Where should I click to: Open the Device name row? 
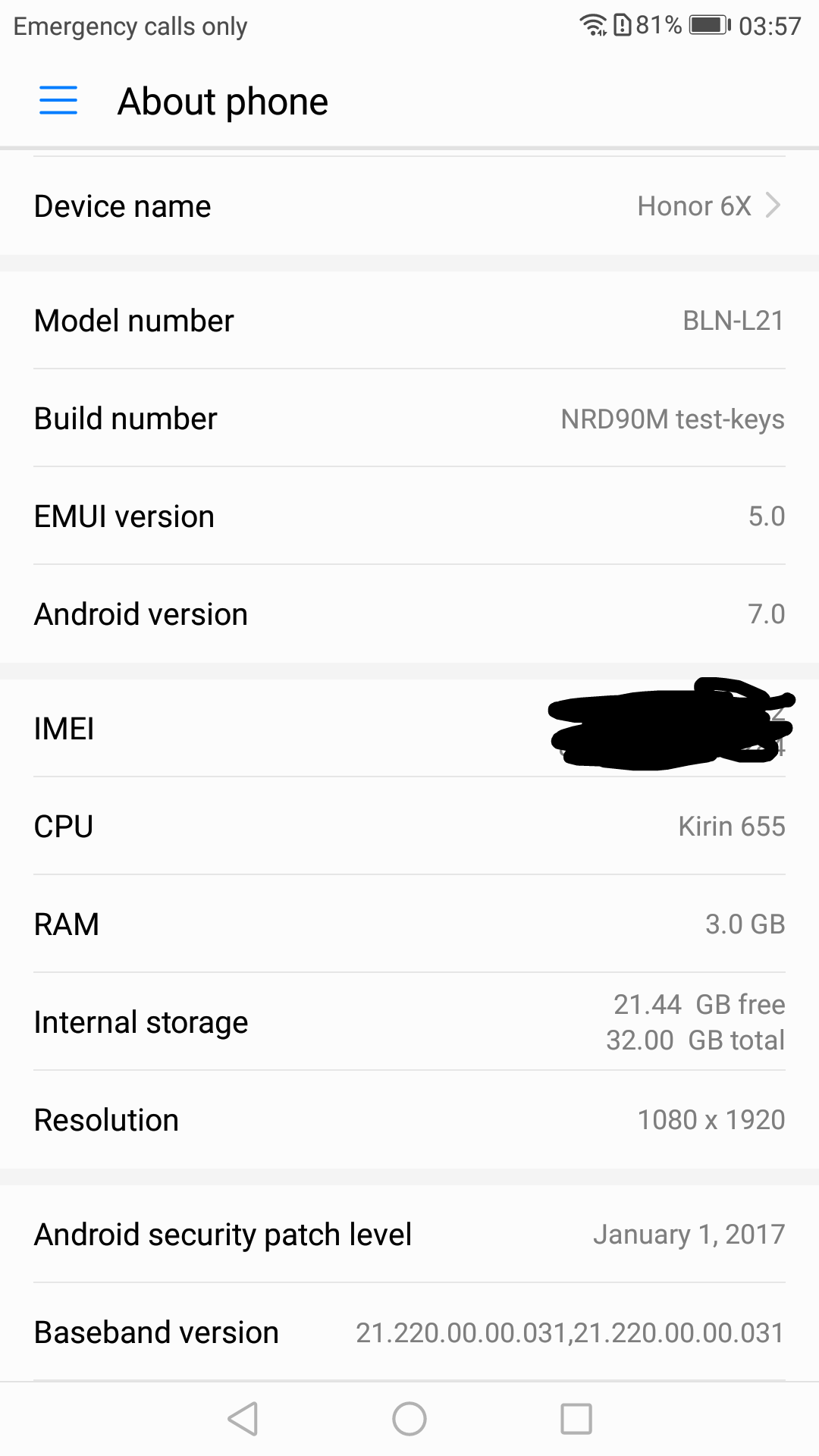(x=409, y=206)
